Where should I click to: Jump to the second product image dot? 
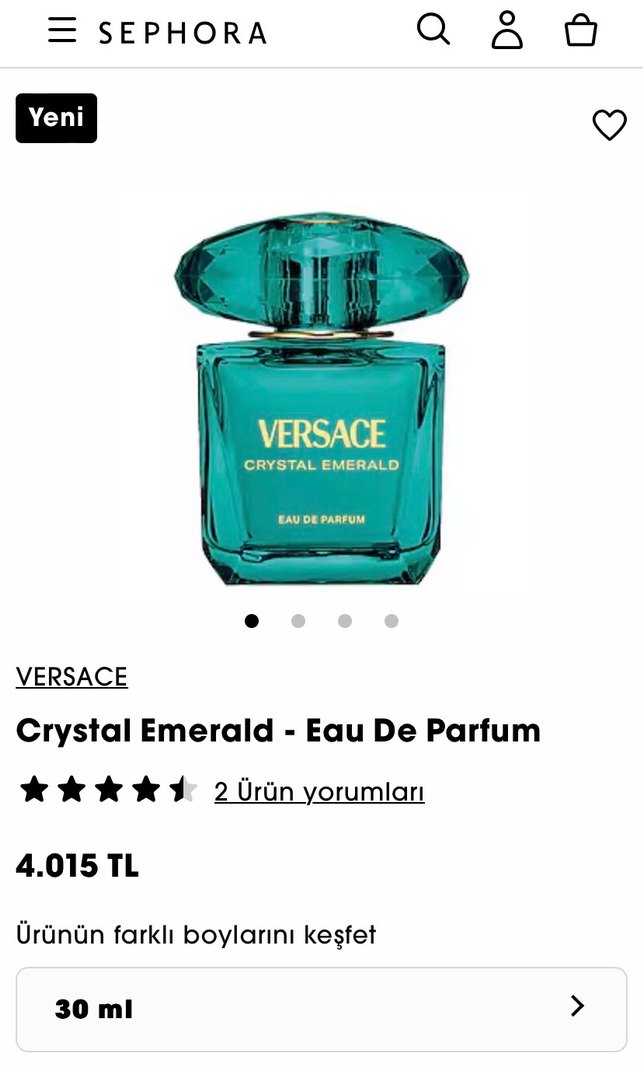[x=298, y=621]
